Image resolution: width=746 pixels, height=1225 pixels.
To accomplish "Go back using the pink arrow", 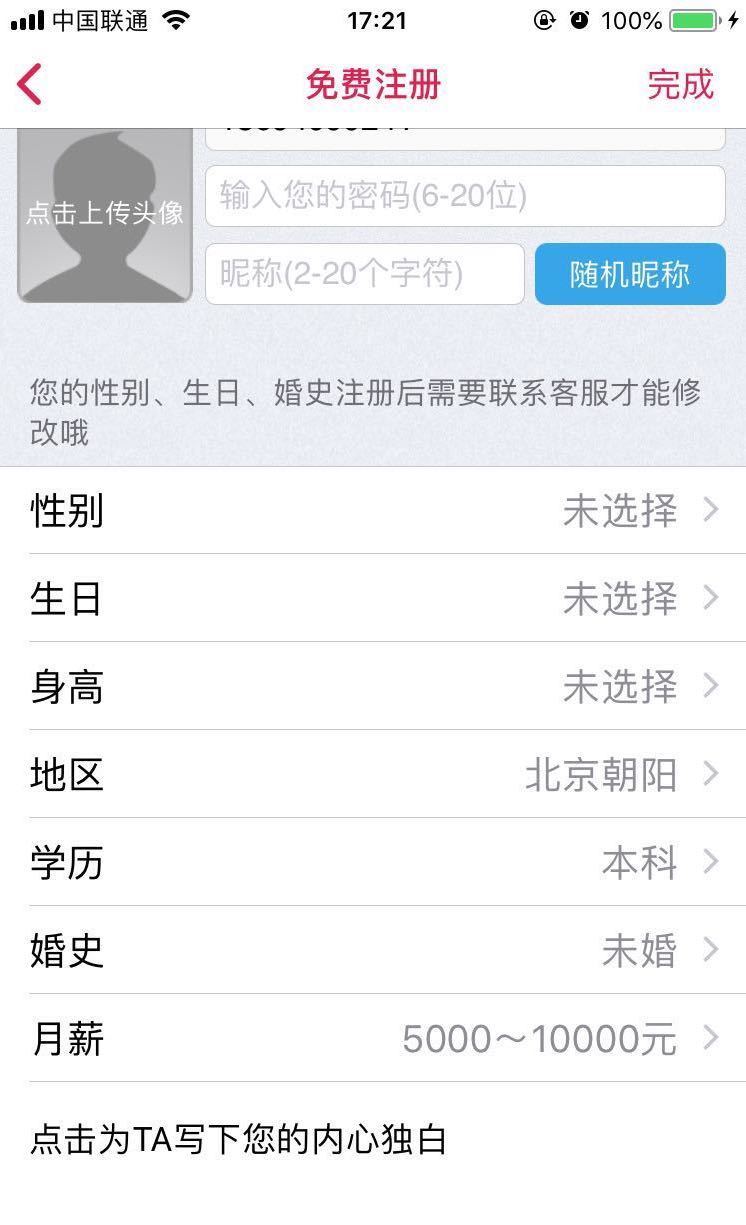I will (x=30, y=84).
